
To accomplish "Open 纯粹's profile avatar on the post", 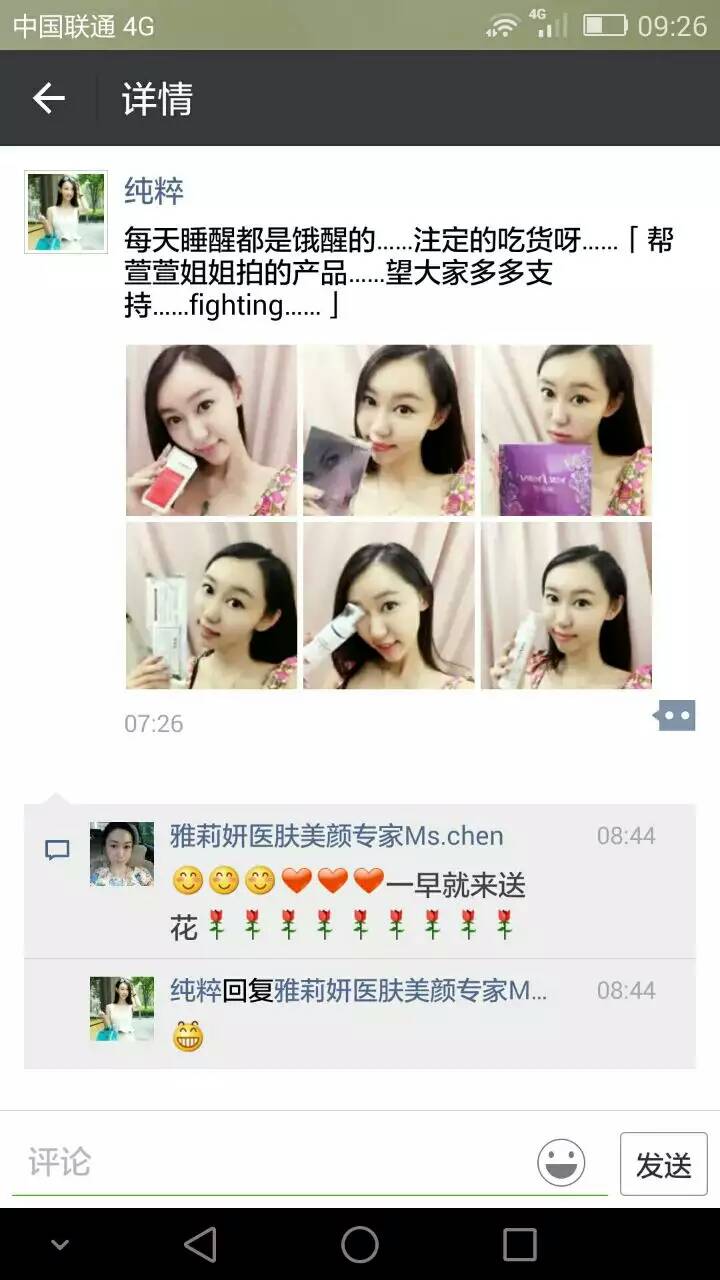I will pyautogui.click(x=66, y=211).
